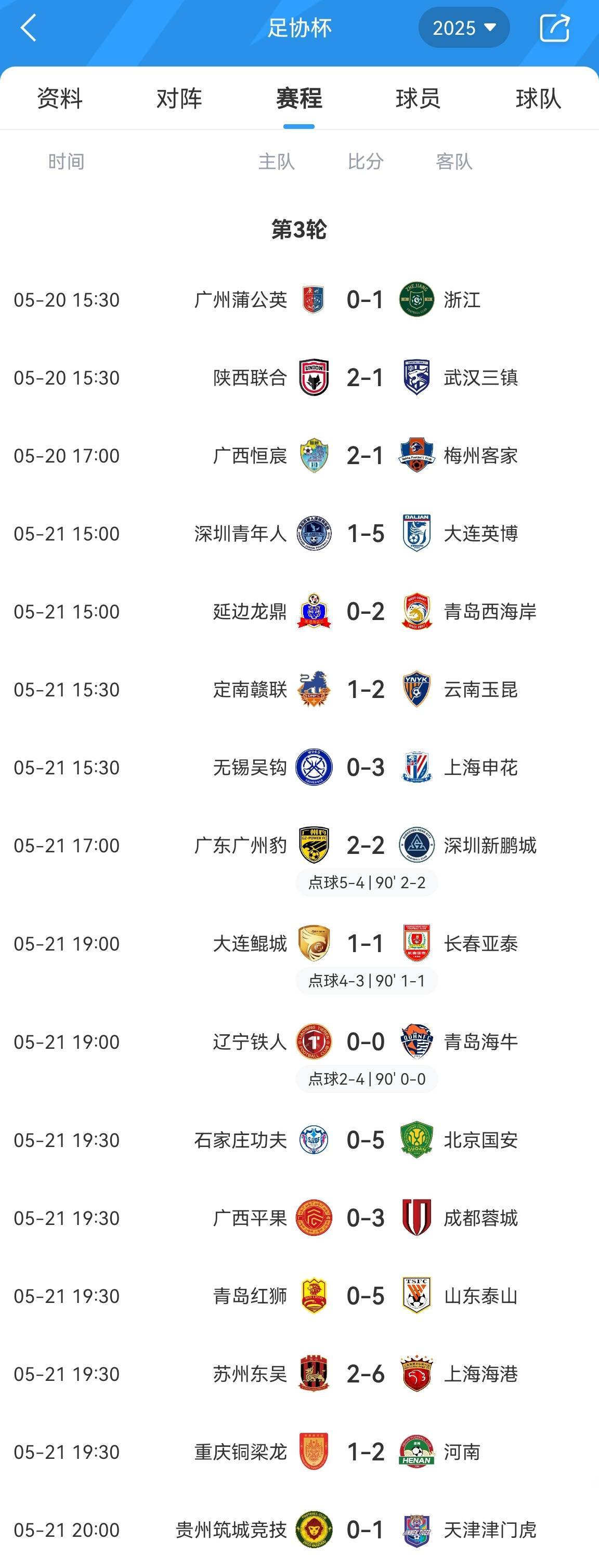Open the 广东广州豹 vs 深圳新鹏城 match
The height and width of the screenshot is (1568, 599).
364,846
